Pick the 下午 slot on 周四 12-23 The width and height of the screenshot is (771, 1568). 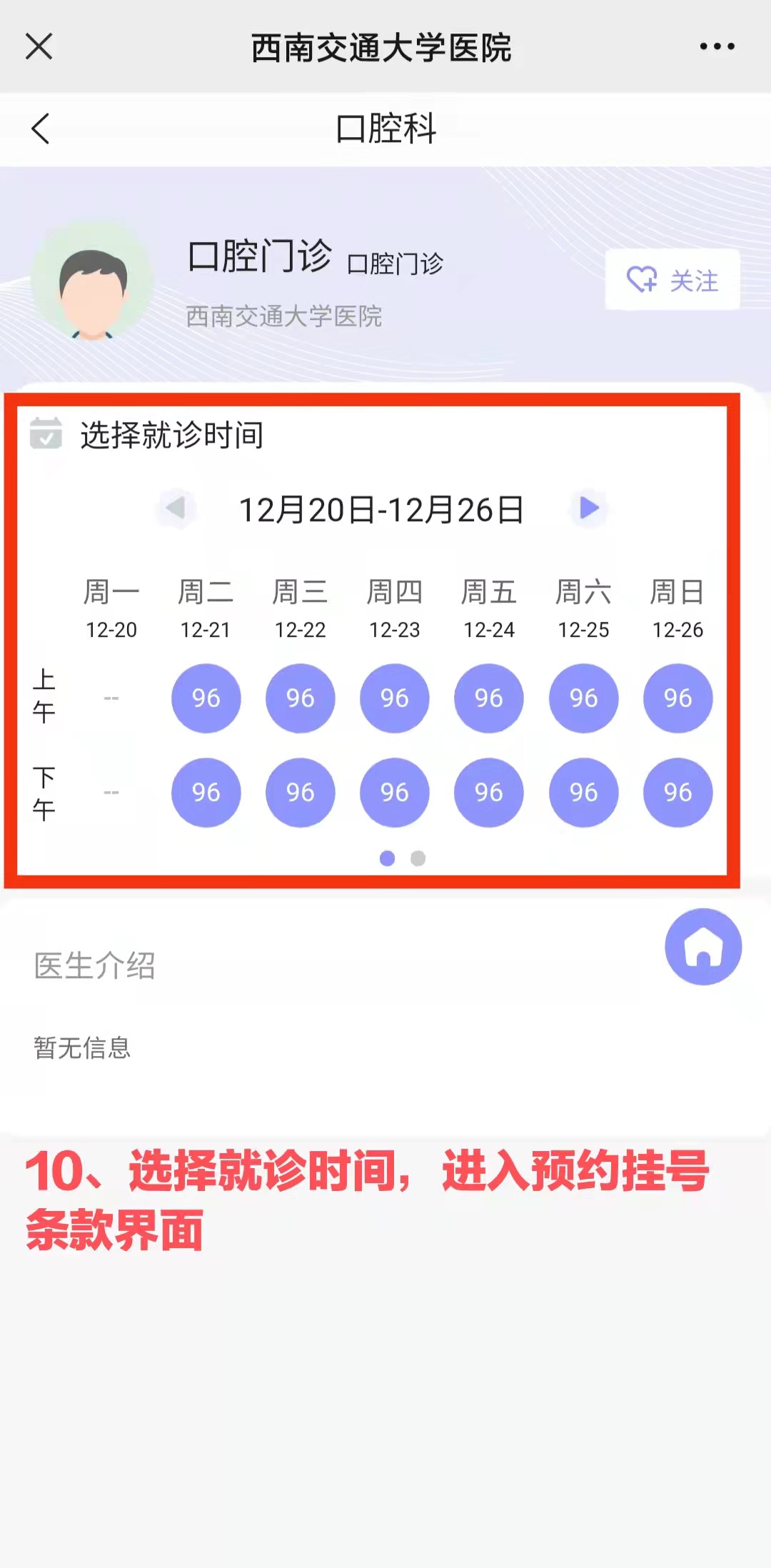click(394, 792)
